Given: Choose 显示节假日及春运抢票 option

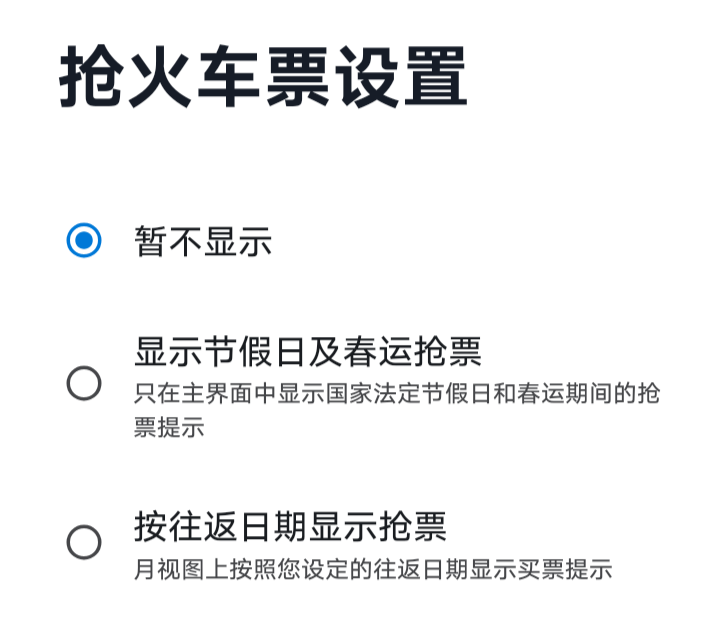Looking at the screenshot, I should 84,383.
